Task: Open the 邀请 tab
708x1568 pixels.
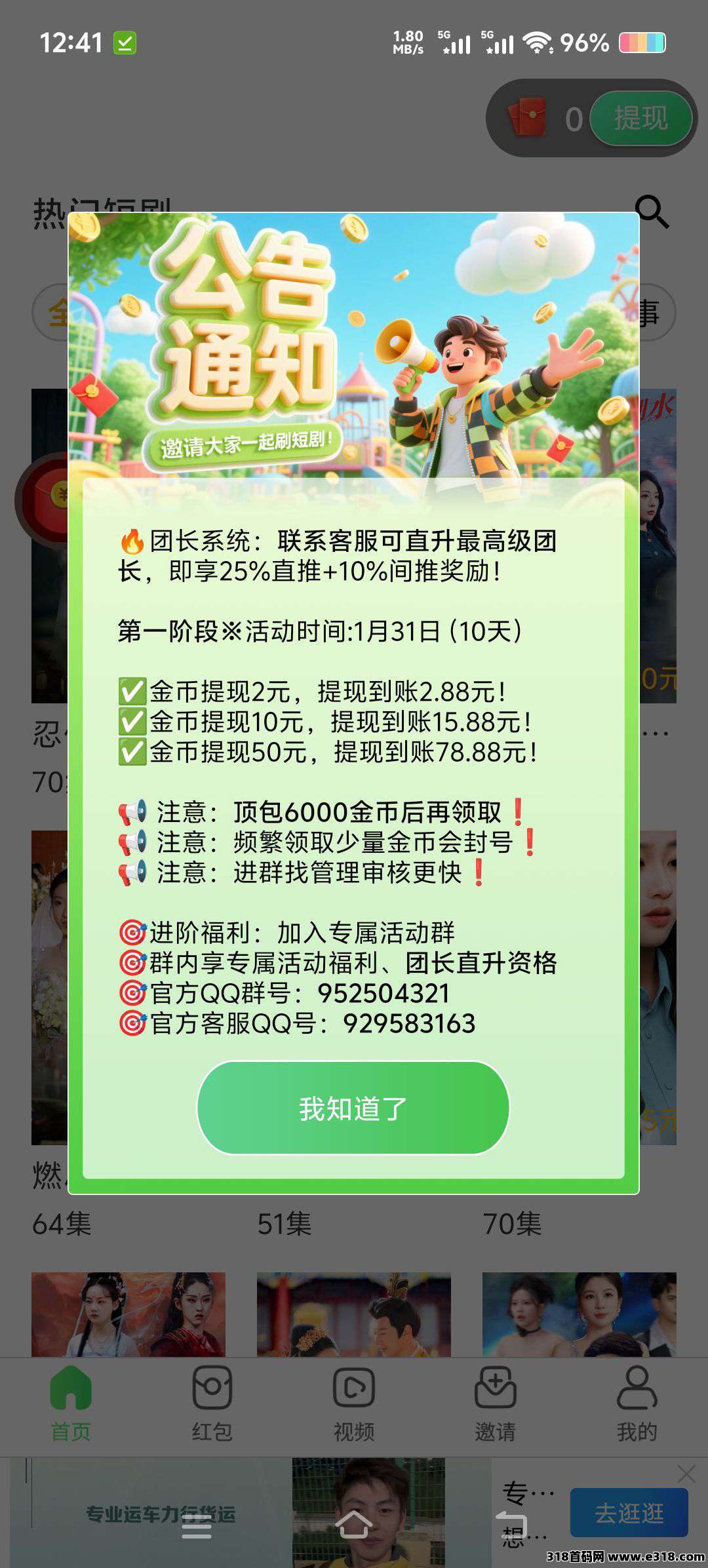Action: click(x=495, y=1404)
